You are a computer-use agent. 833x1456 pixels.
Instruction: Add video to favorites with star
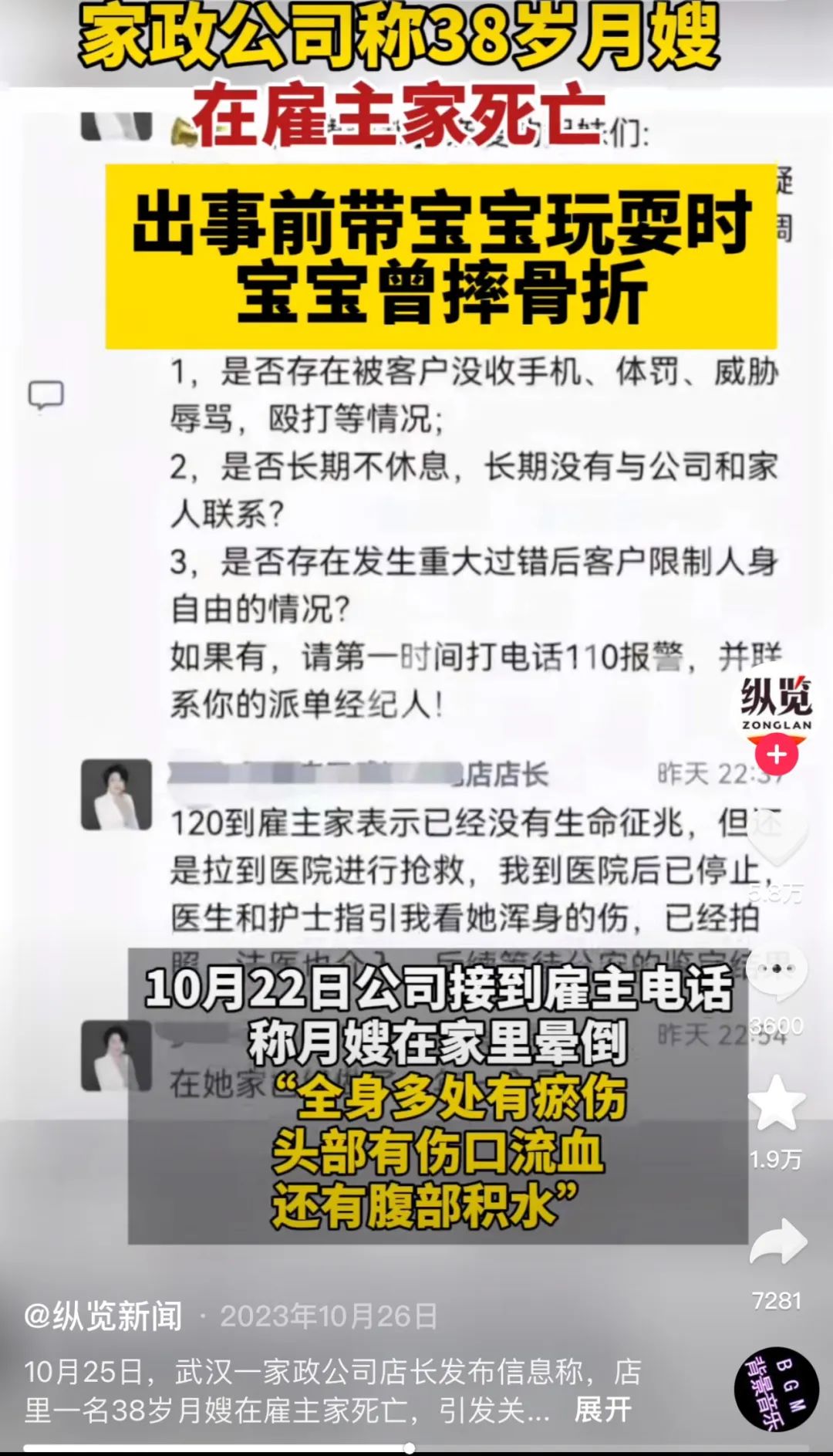click(x=777, y=1103)
